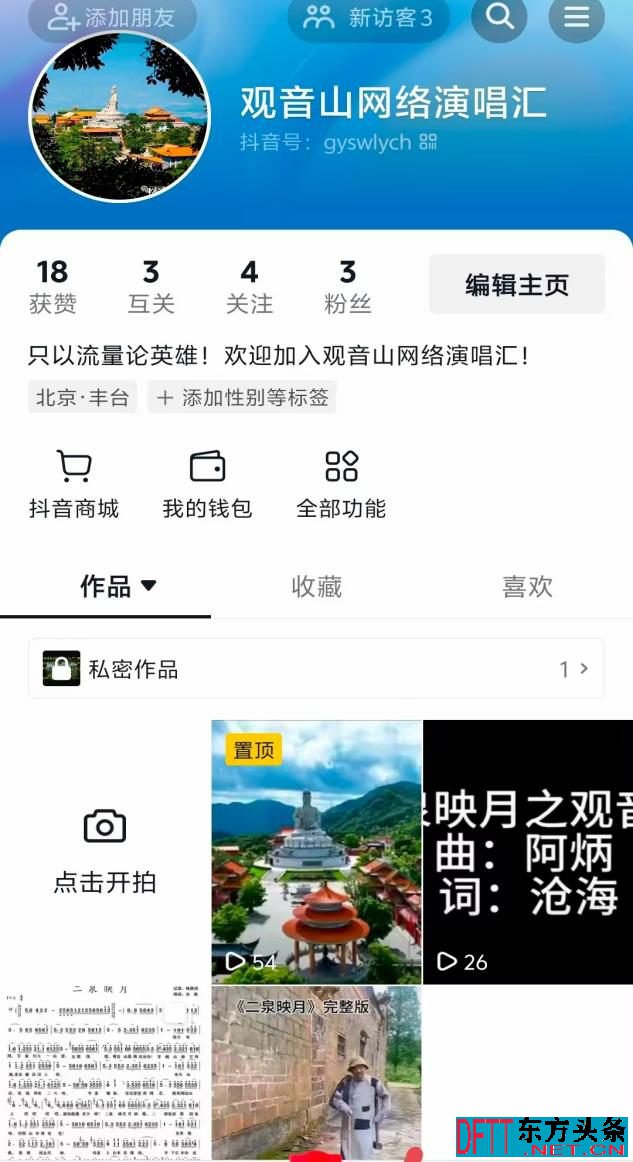Tap 添加性别等标签 to add tags
The height and width of the screenshot is (1162, 633).
click(242, 397)
